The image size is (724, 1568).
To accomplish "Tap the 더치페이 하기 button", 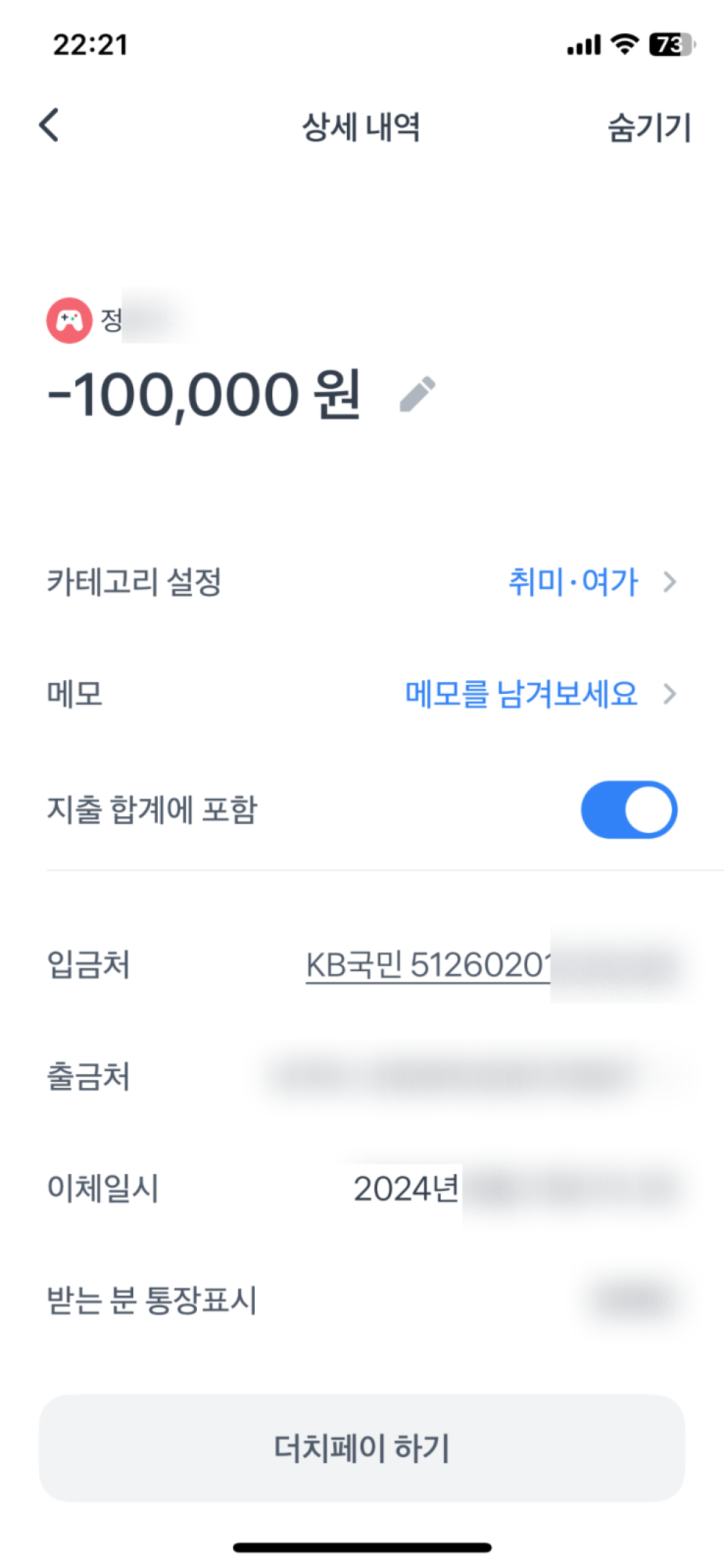I will click(x=362, y=1448).
